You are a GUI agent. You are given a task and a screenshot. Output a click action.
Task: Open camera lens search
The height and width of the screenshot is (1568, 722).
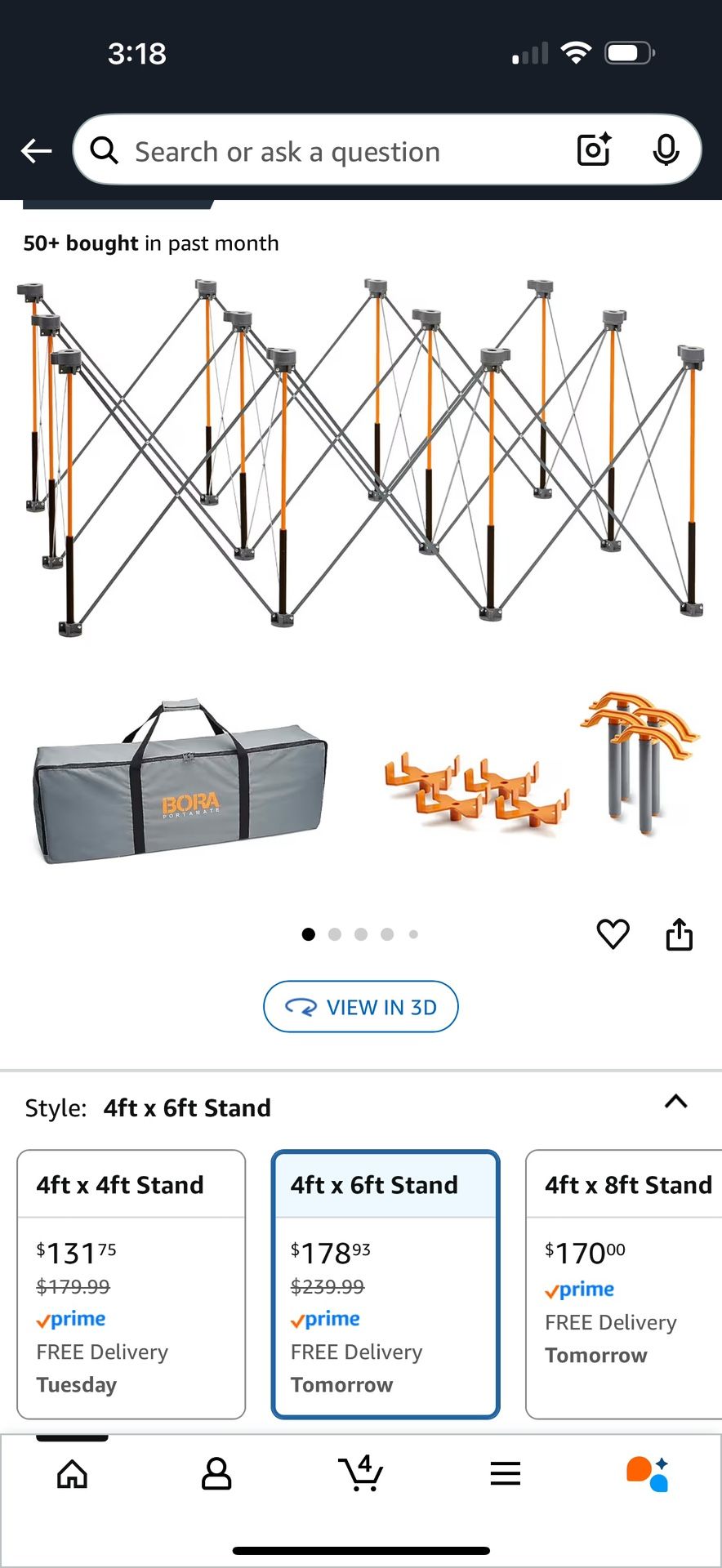[594, 150]
